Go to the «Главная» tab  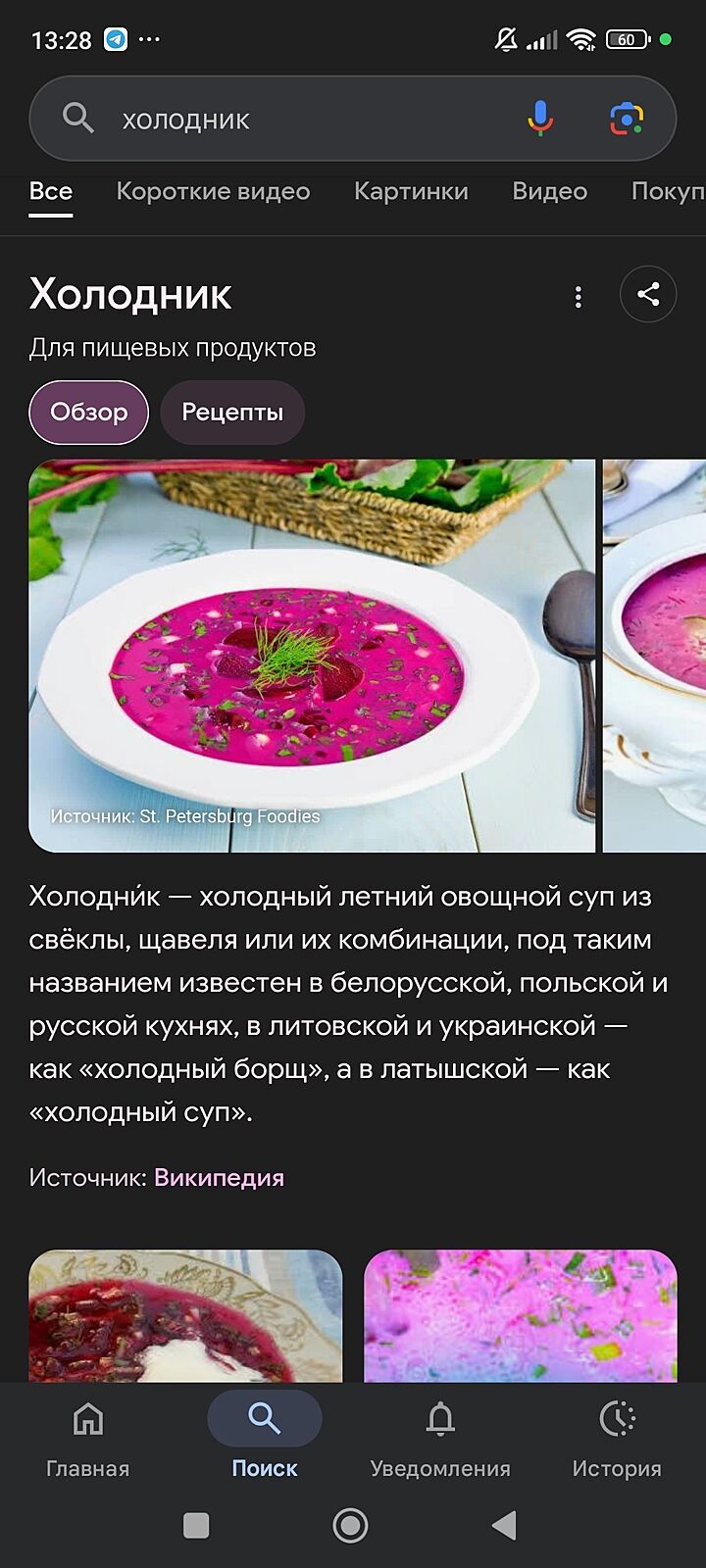click(x=88, y=1439)
